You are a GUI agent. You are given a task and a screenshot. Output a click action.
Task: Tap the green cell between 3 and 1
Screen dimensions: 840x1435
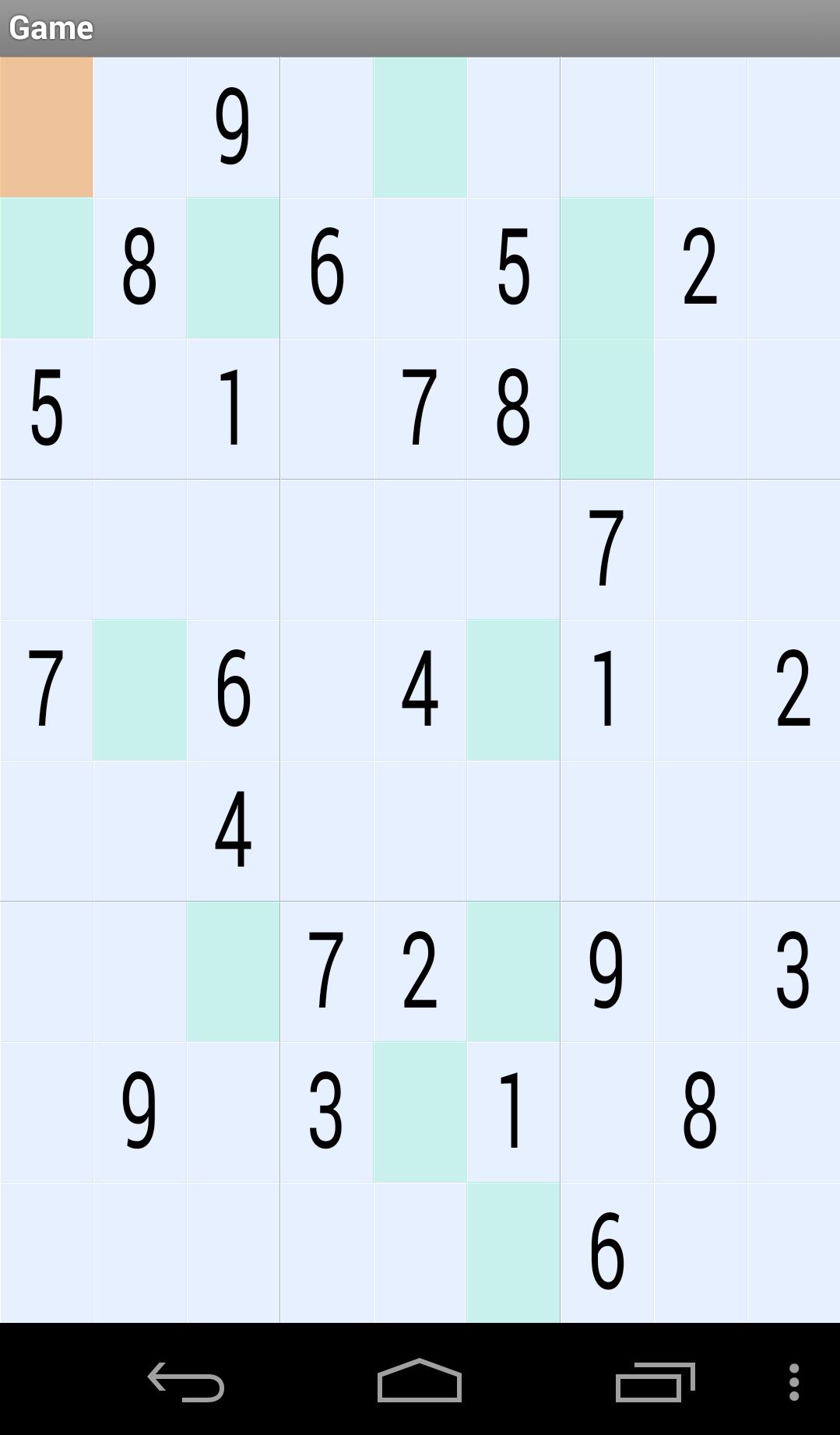[420, 1112]
